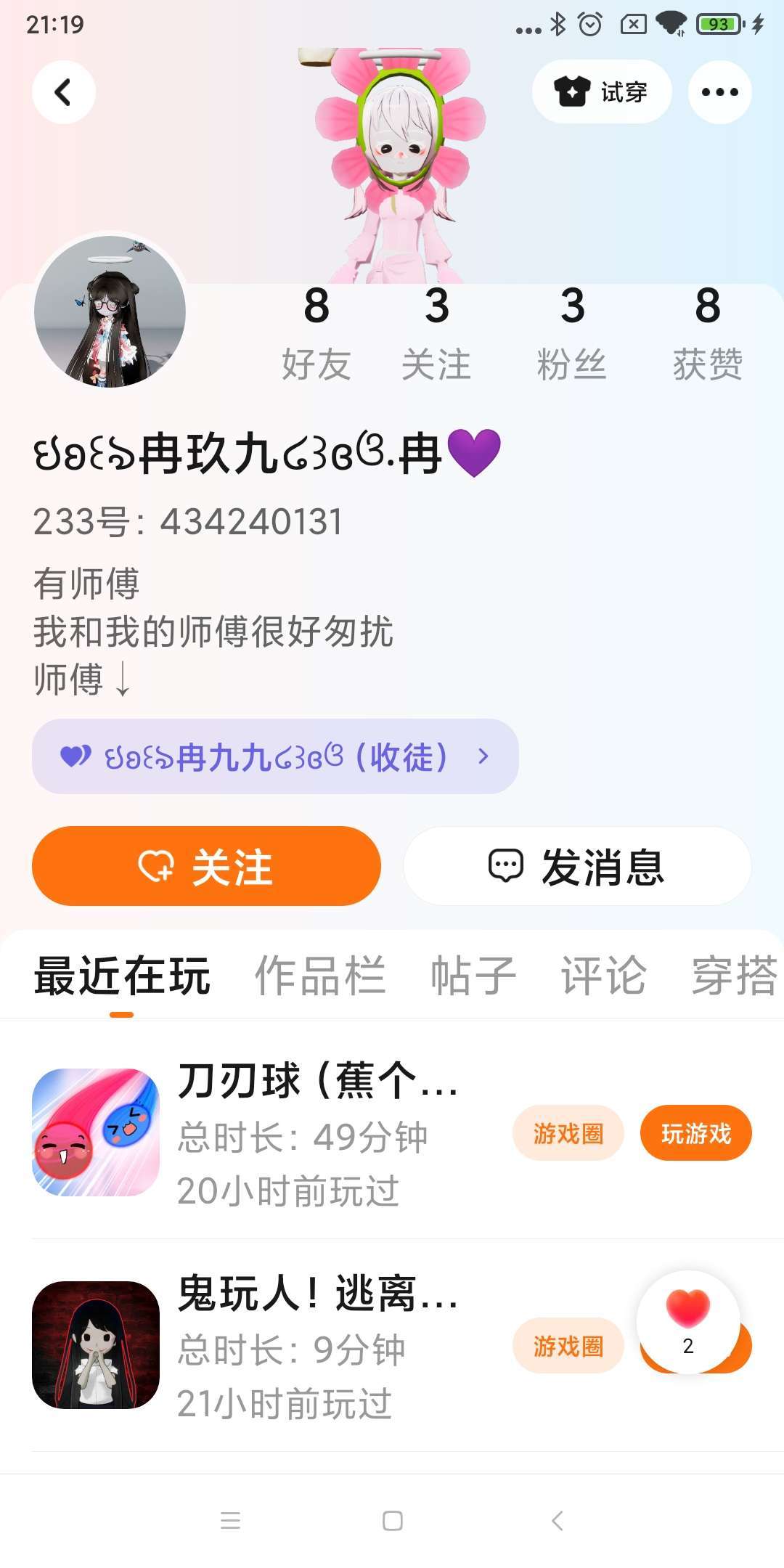
Task: Go back using the top-left arrow
Action: 64,92
